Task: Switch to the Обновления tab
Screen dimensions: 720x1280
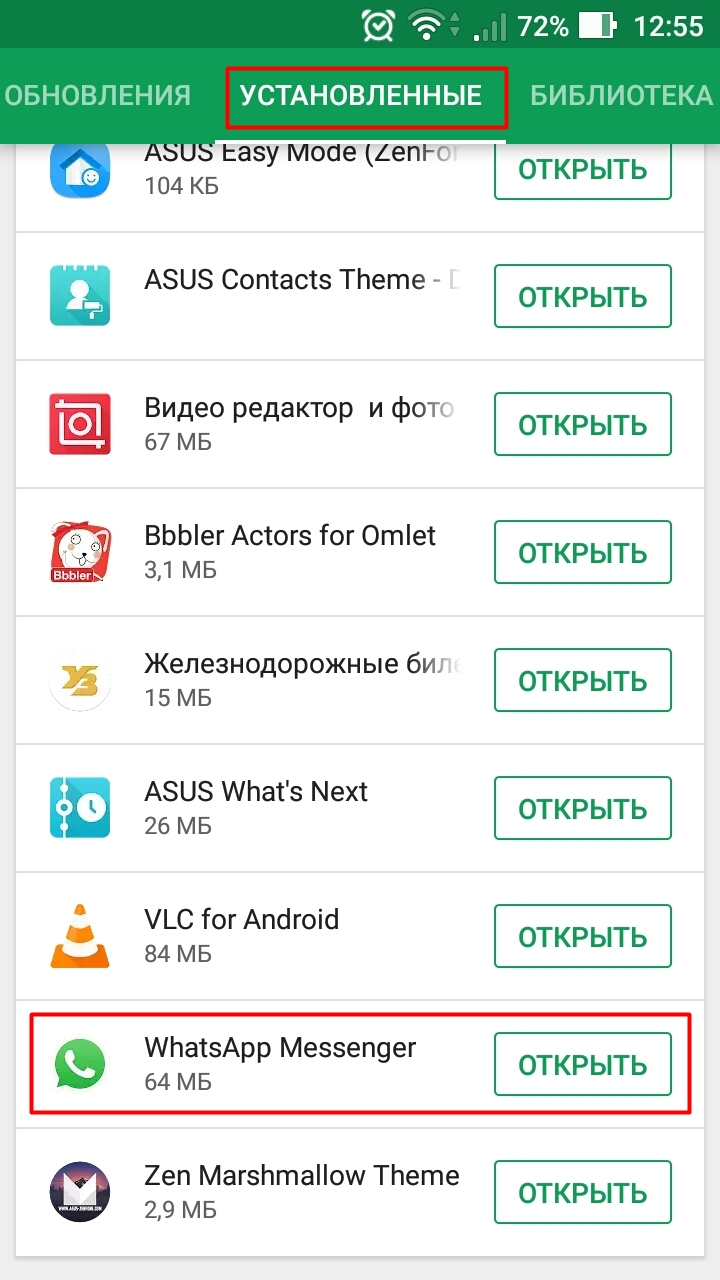Action: click(x=97, y=96)
